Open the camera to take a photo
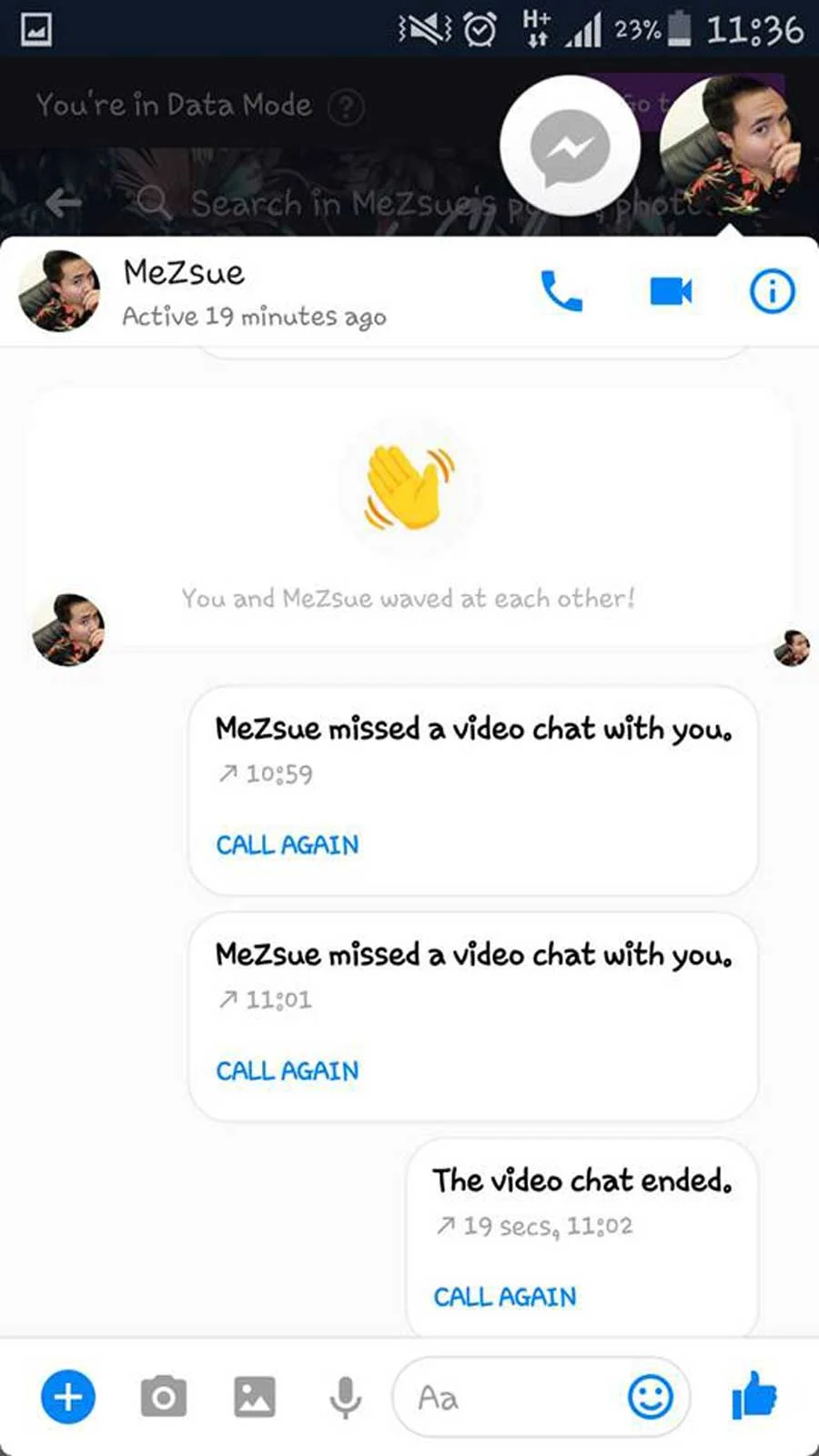Screen dimensions: 819x1456 (x=164, y=1397)
